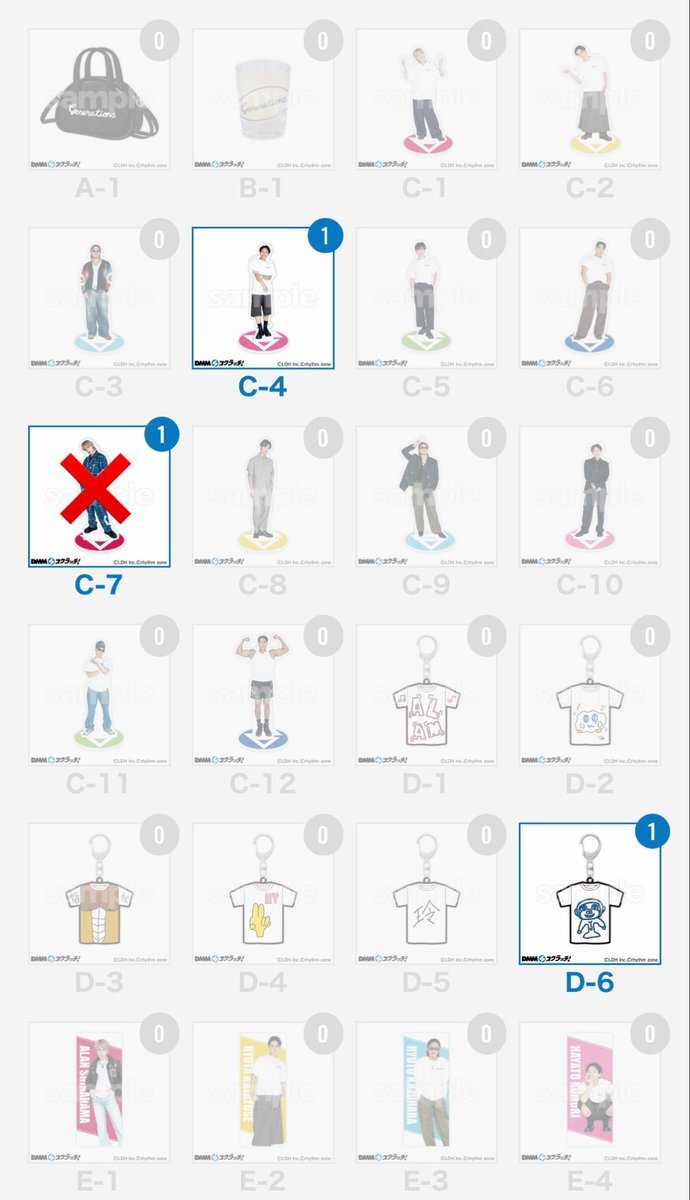The width and height of the screenshot is (690, 1200).
Task: Tap the C-5 acrylic stand tile
Action: pos(426,298)
